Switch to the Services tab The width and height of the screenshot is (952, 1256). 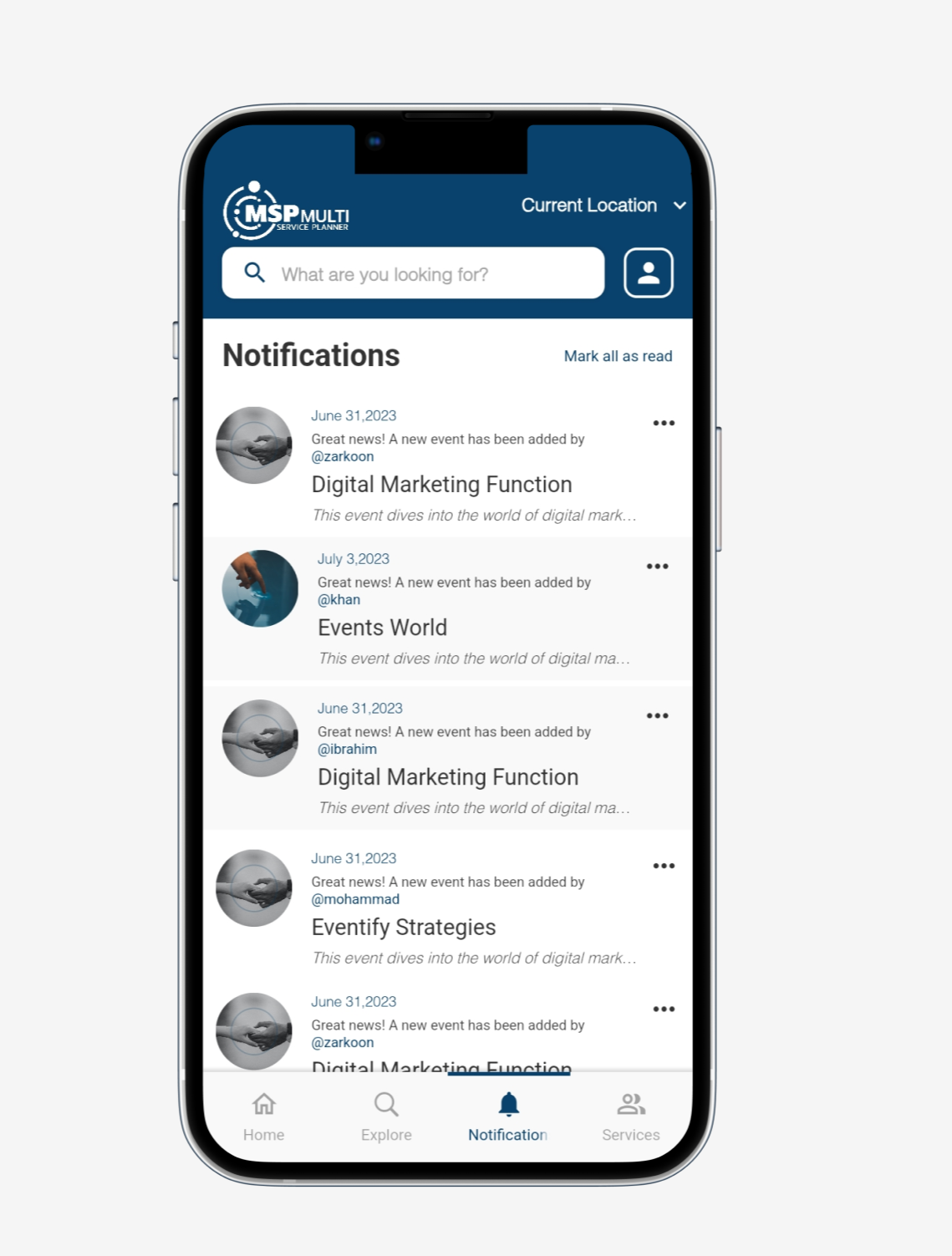pos(631,1116)
